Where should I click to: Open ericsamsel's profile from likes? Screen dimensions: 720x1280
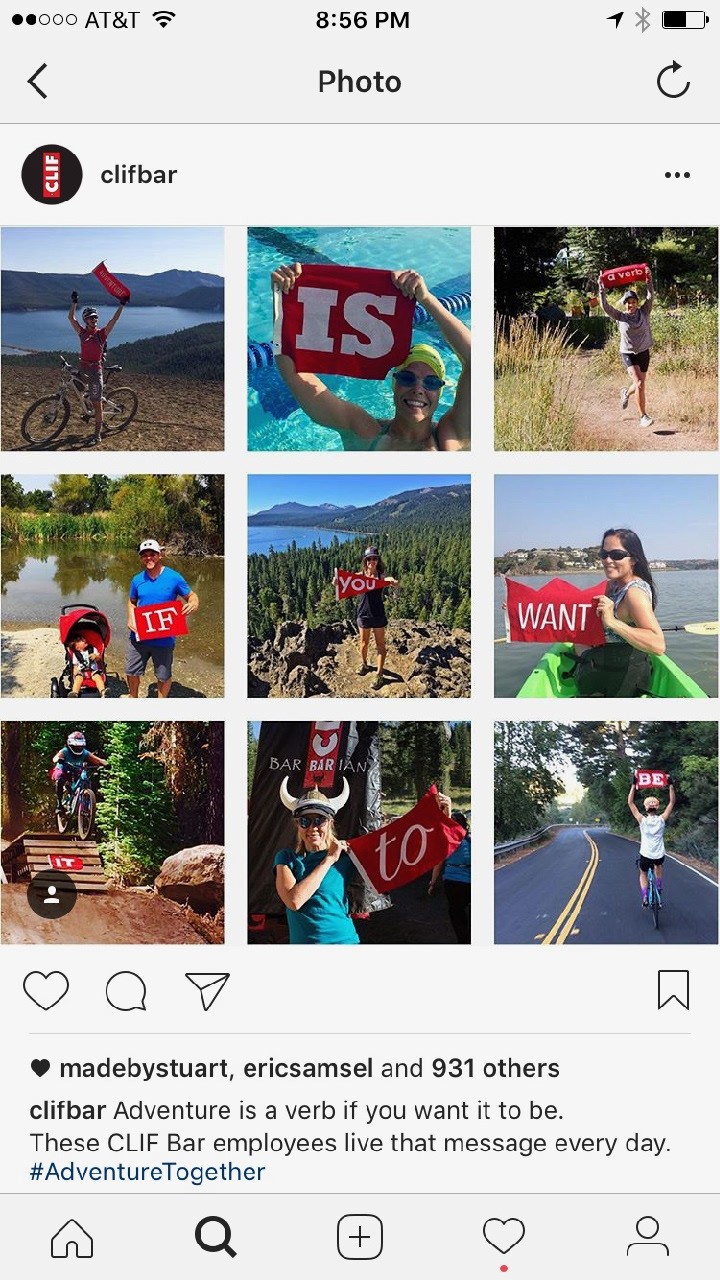click(x=306, y=1068)
